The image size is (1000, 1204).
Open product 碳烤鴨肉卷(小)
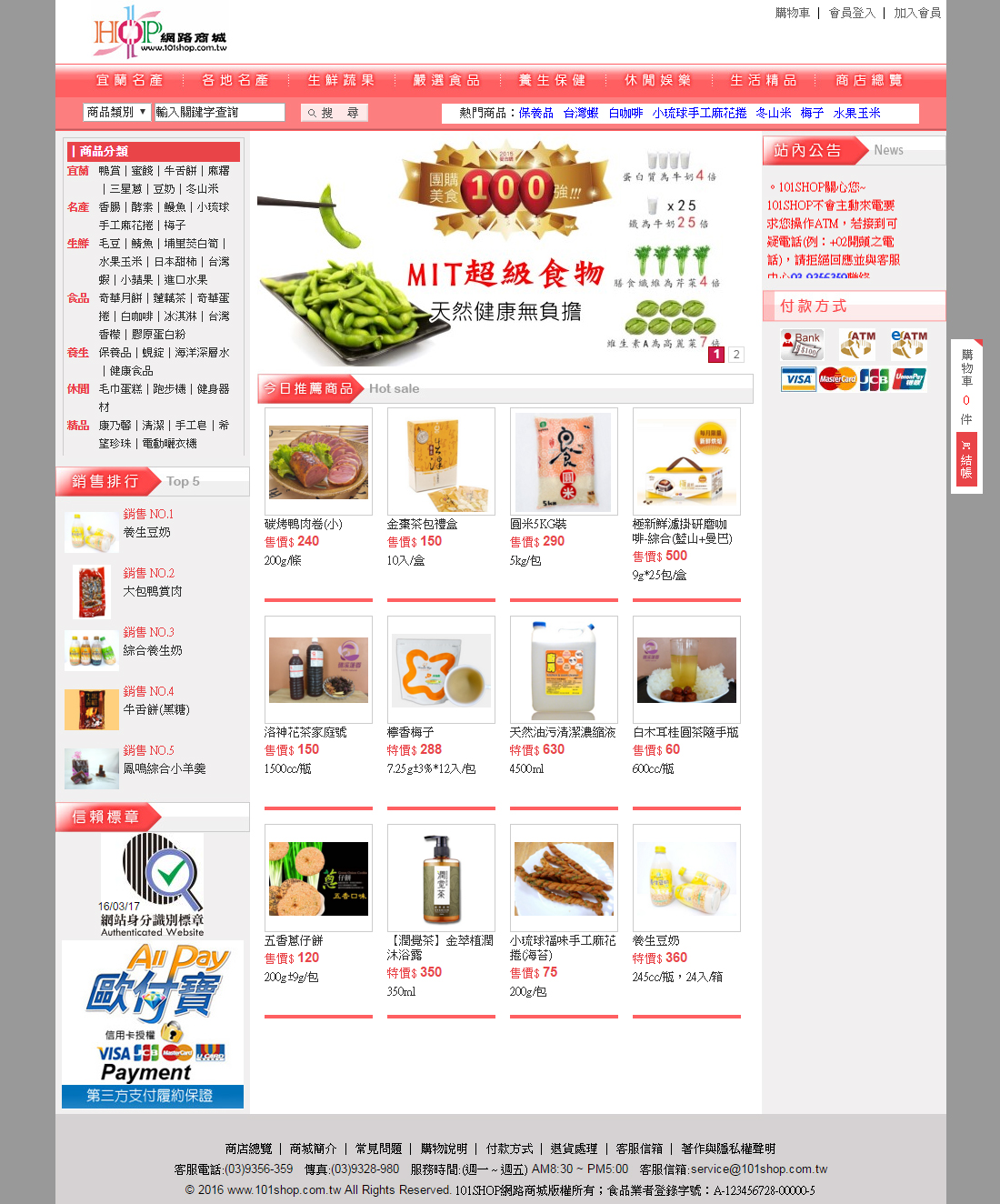303,524
